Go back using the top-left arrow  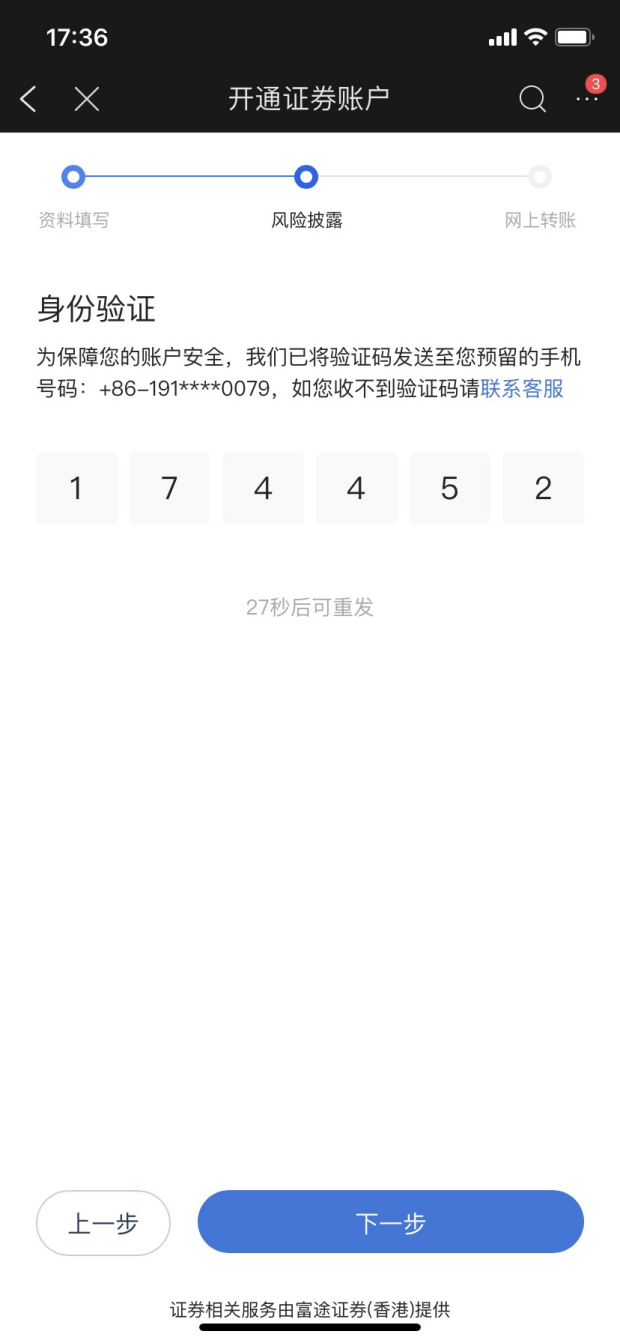click(x=29, y=98)
